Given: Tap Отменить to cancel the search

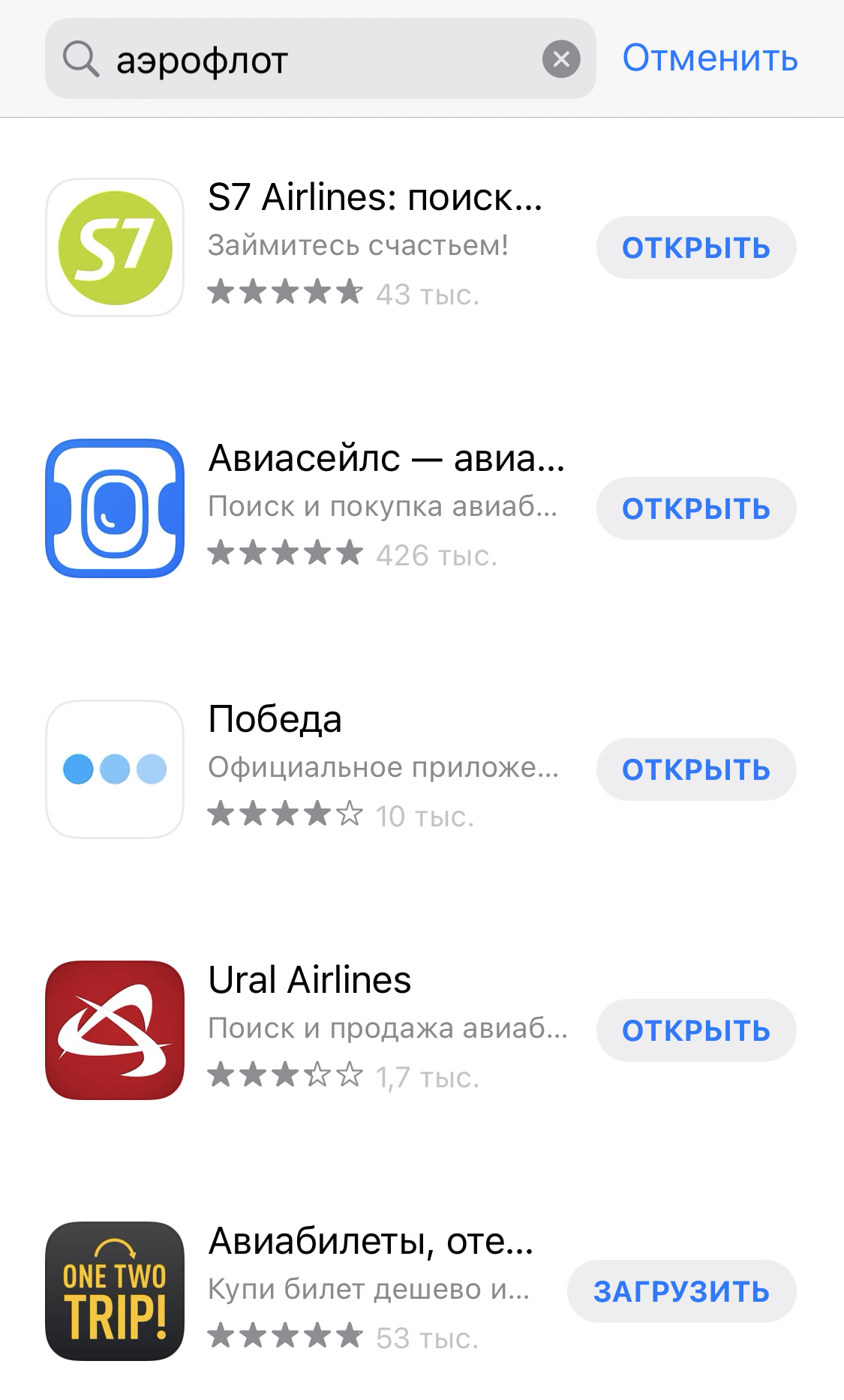Looking at the screenshot, I should click(x=709, y=58).
